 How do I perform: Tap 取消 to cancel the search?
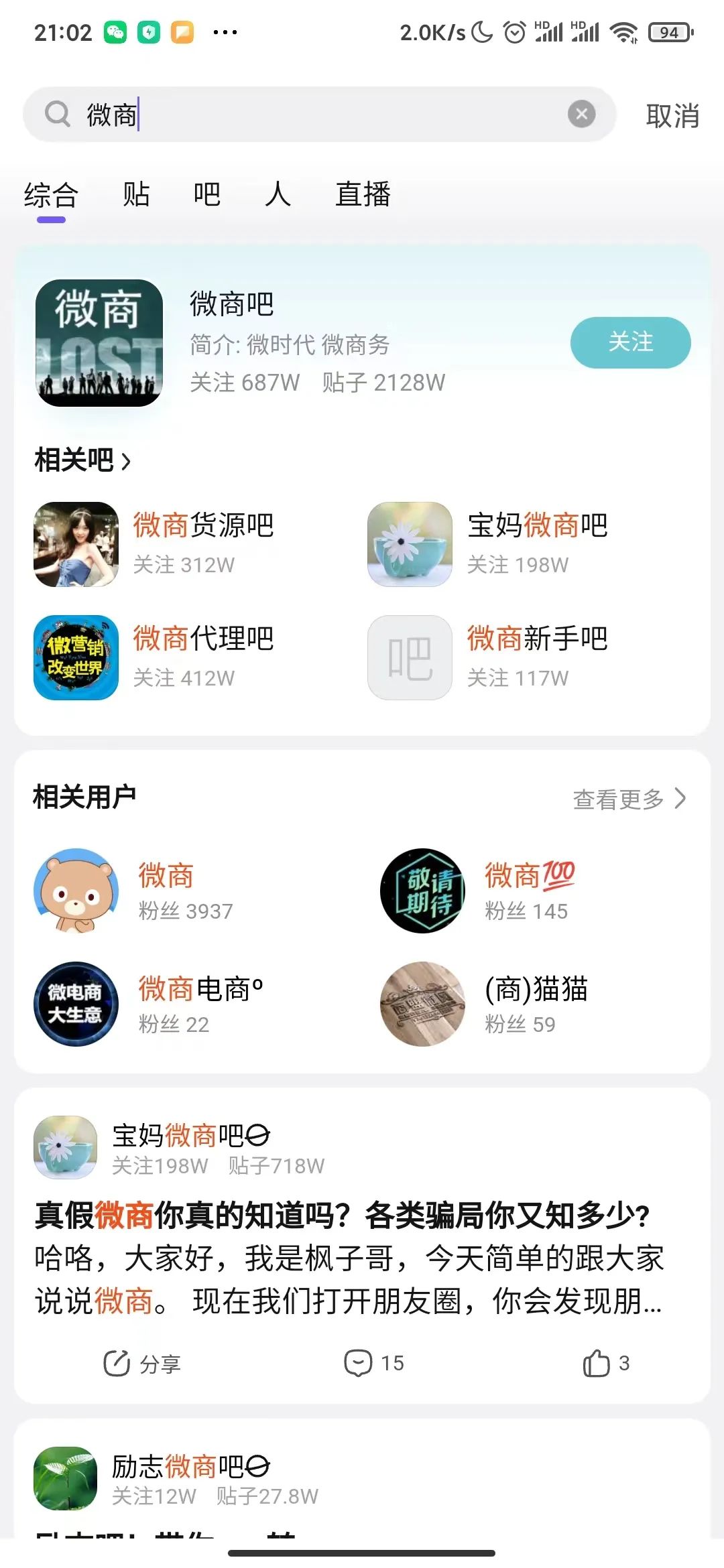pos(671,115)
